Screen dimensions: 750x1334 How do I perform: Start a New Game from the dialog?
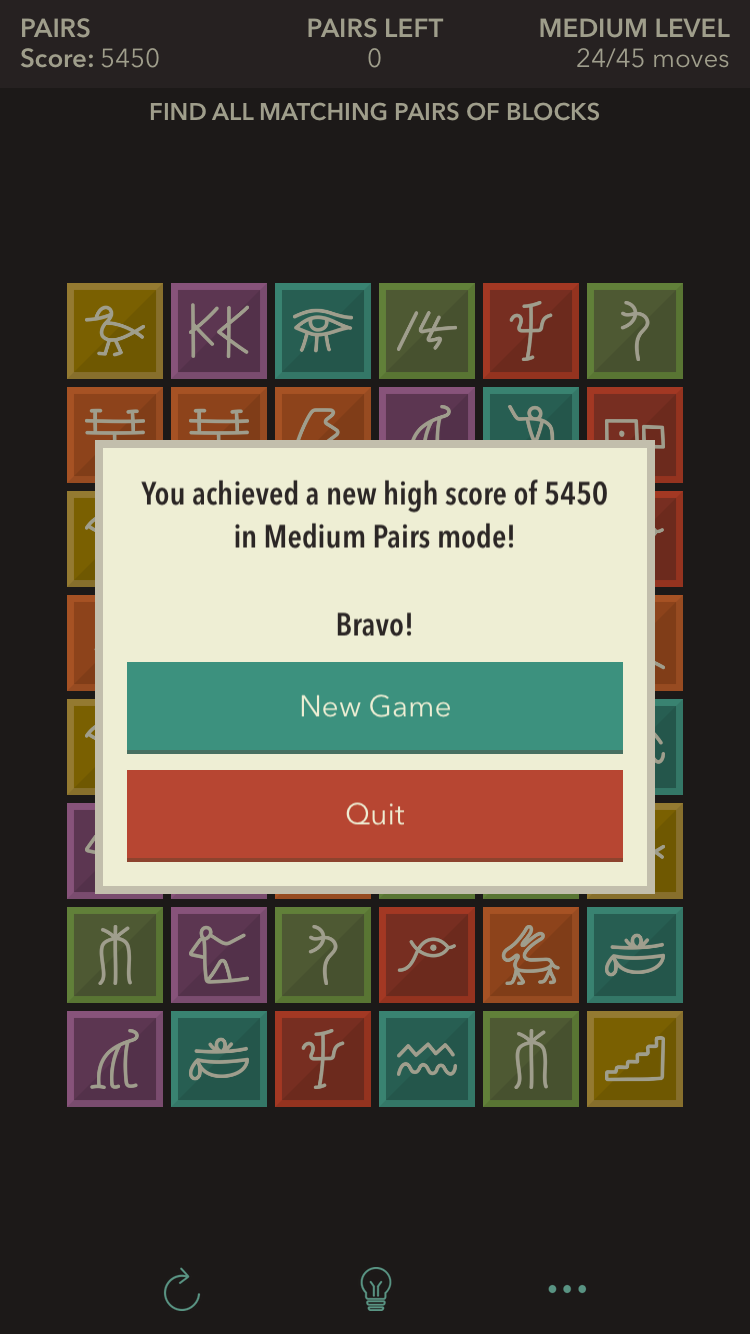[x=375, y=707]
